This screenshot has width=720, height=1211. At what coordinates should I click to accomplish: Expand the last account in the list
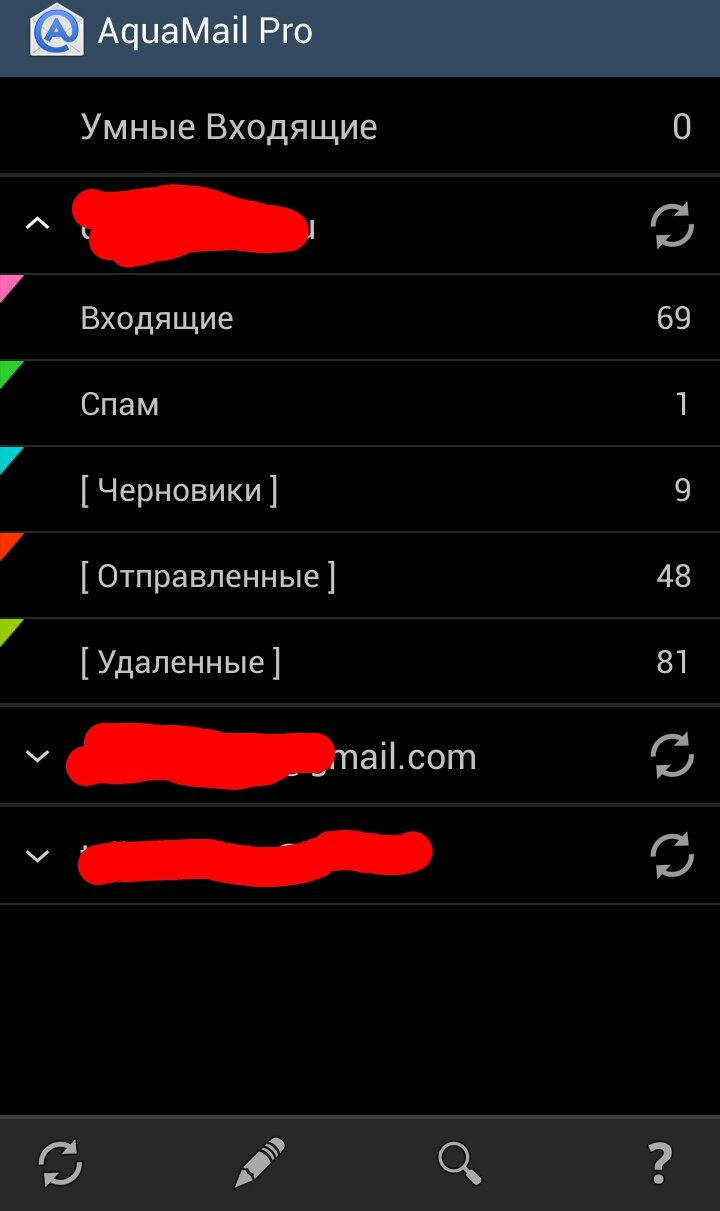pyautogui.click(x=37, y=856)
